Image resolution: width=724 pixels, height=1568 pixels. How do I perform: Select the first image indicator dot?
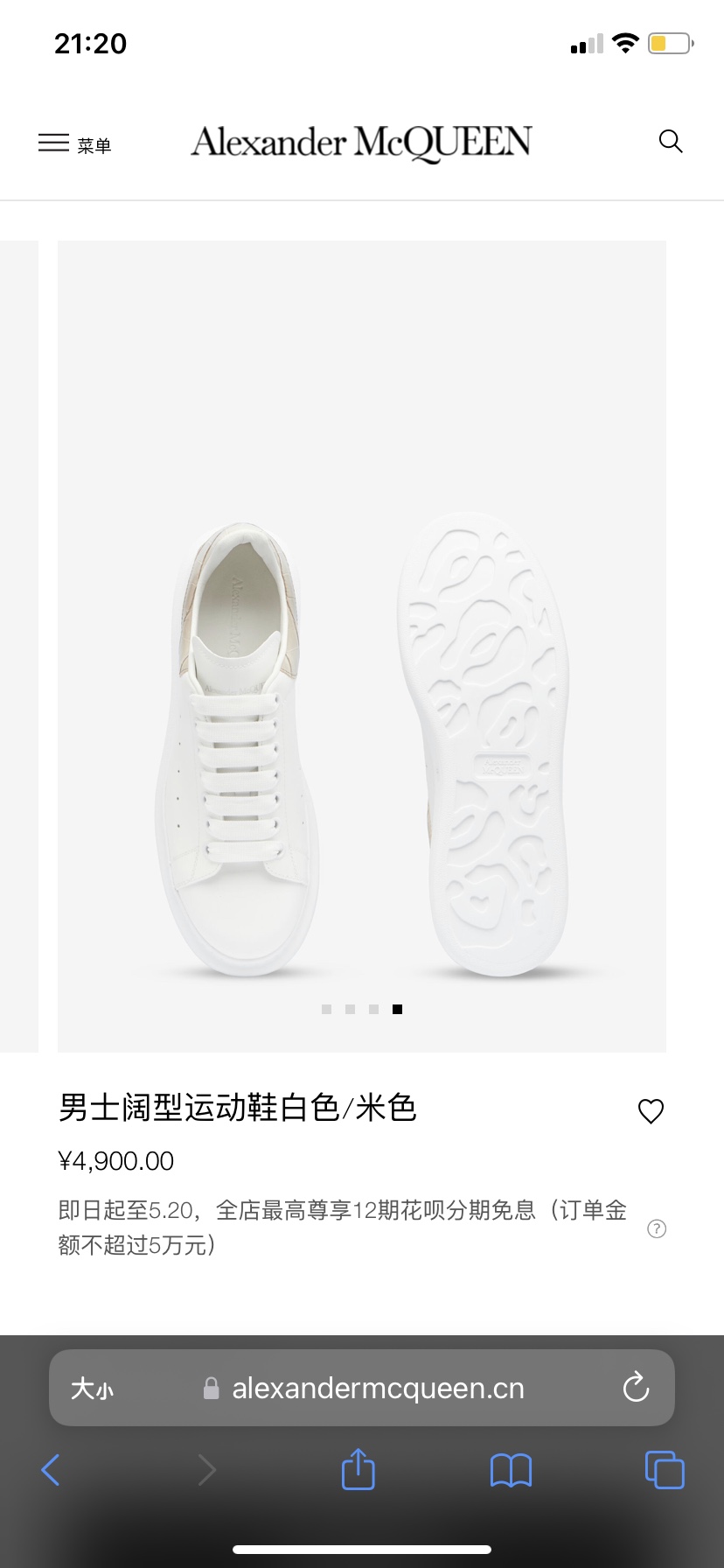pyautogui.click(x=327, y=1009)
